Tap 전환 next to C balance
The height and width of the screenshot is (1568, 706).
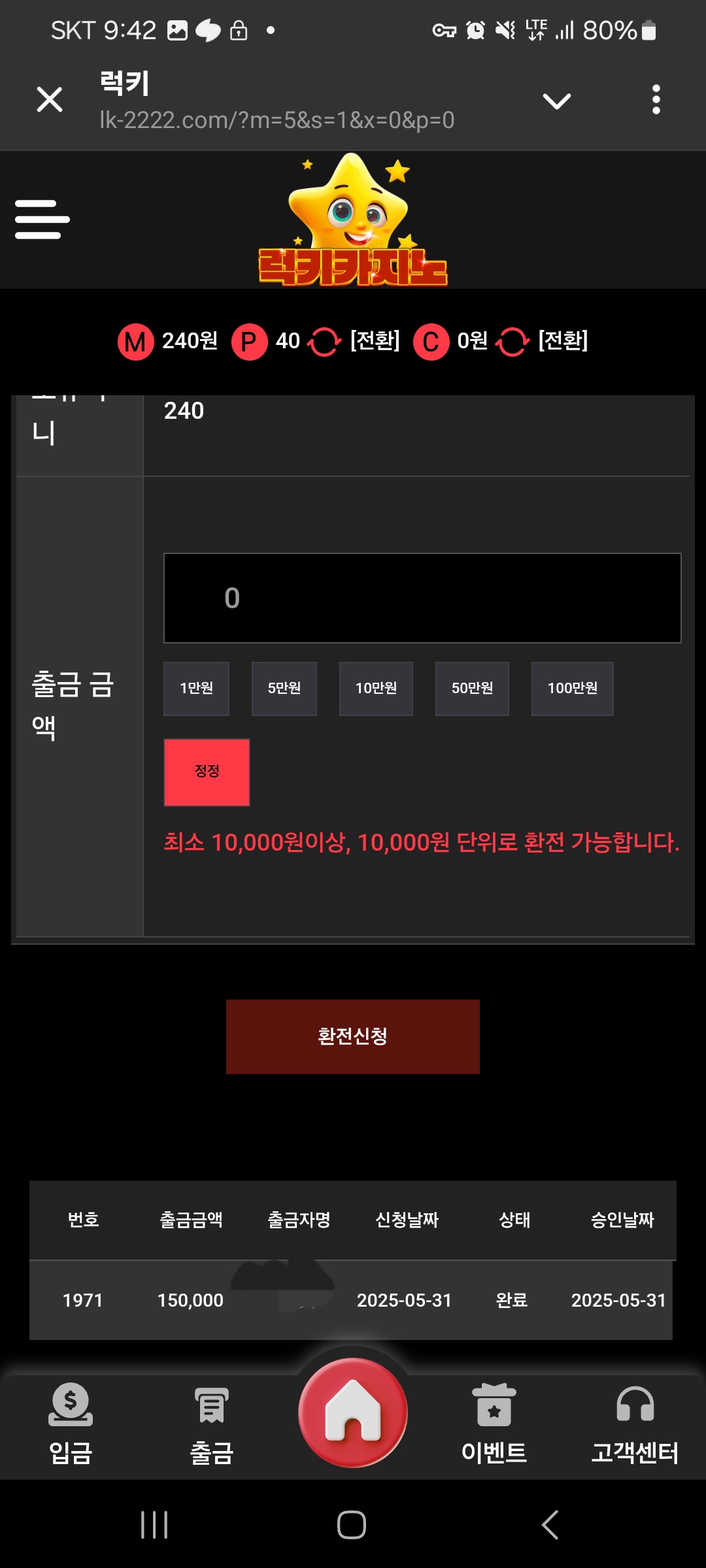click(563, 340)
